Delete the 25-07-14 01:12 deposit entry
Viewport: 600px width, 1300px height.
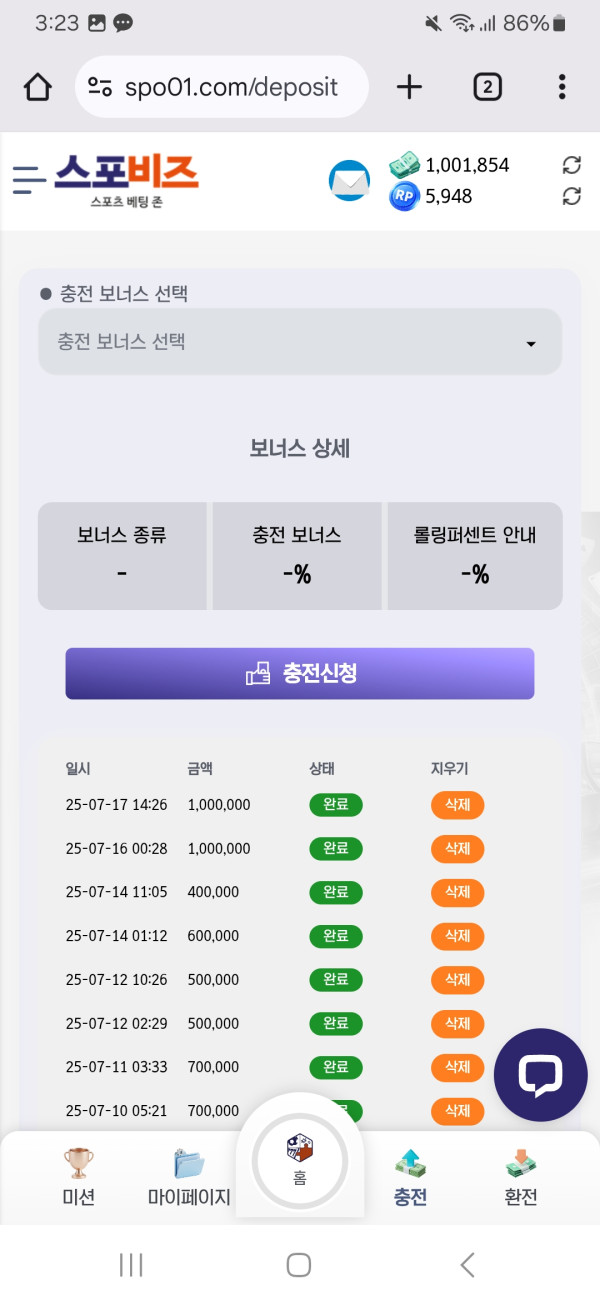(457, 936)
